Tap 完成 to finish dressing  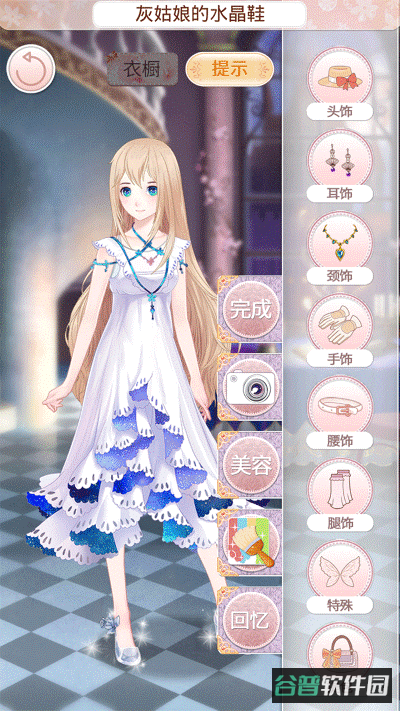click(250, 309)
